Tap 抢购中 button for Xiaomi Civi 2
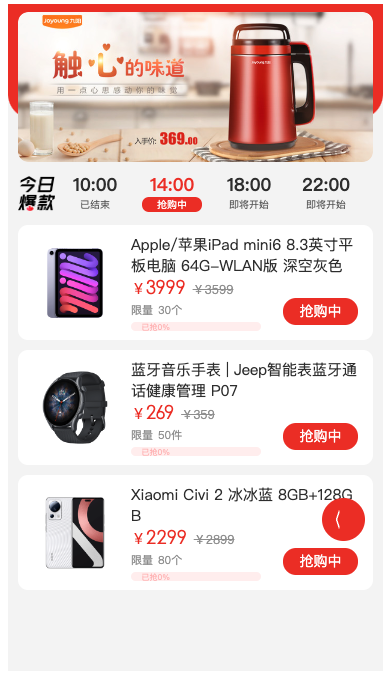Image resolution: width=387 pixels, height=680 pixels. click(320, 561)
